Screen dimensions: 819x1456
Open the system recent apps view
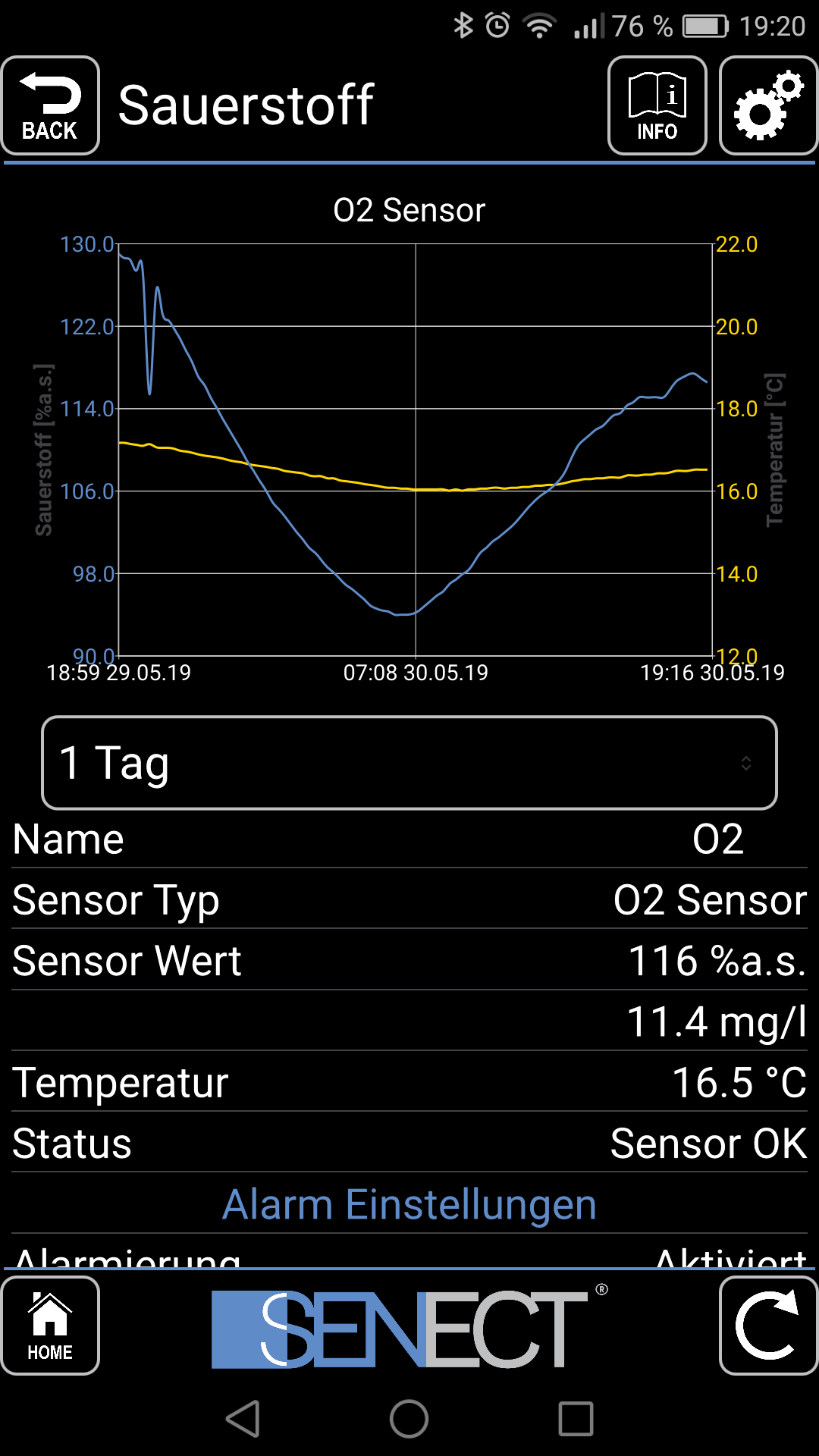[x=576, y=1419]
